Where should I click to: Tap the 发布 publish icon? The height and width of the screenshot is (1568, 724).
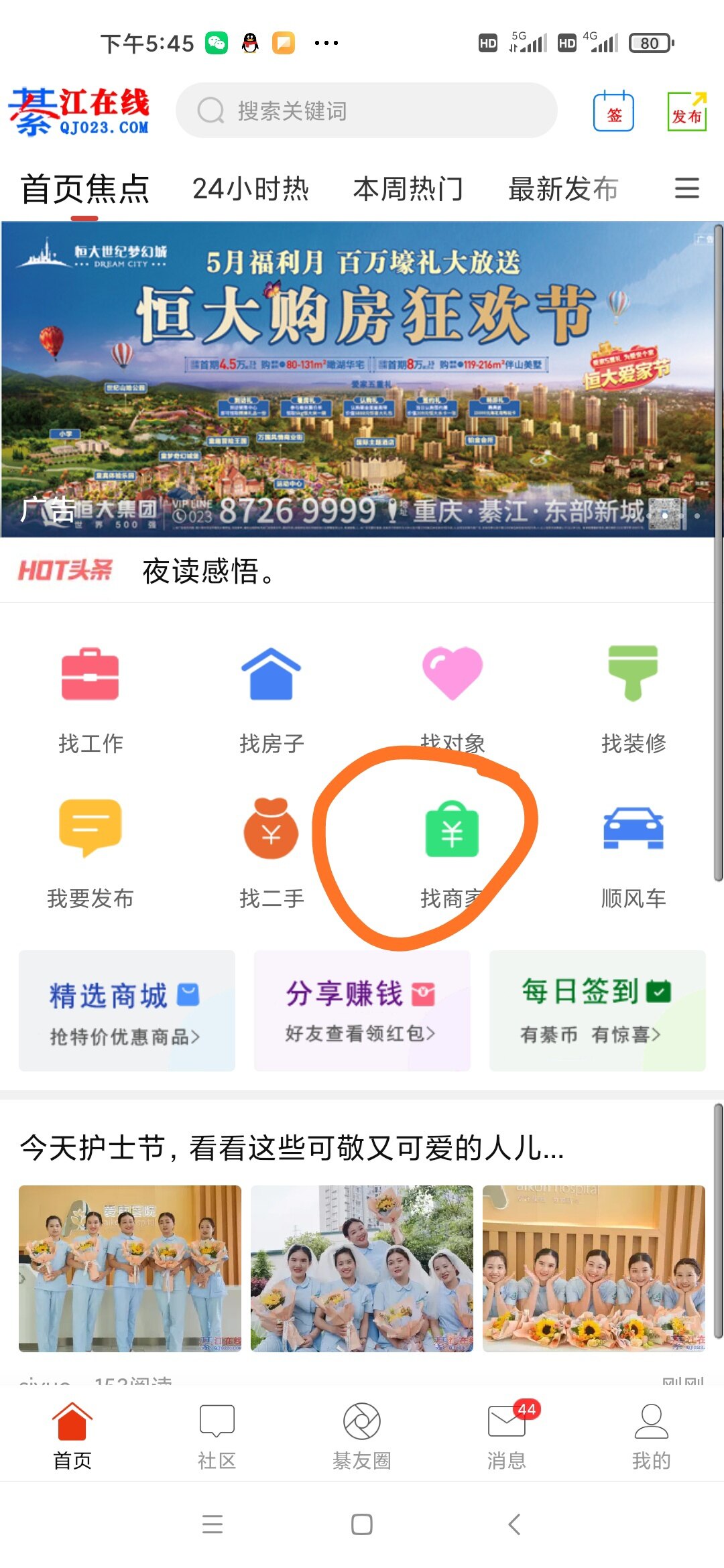click(x=686, y=112)
